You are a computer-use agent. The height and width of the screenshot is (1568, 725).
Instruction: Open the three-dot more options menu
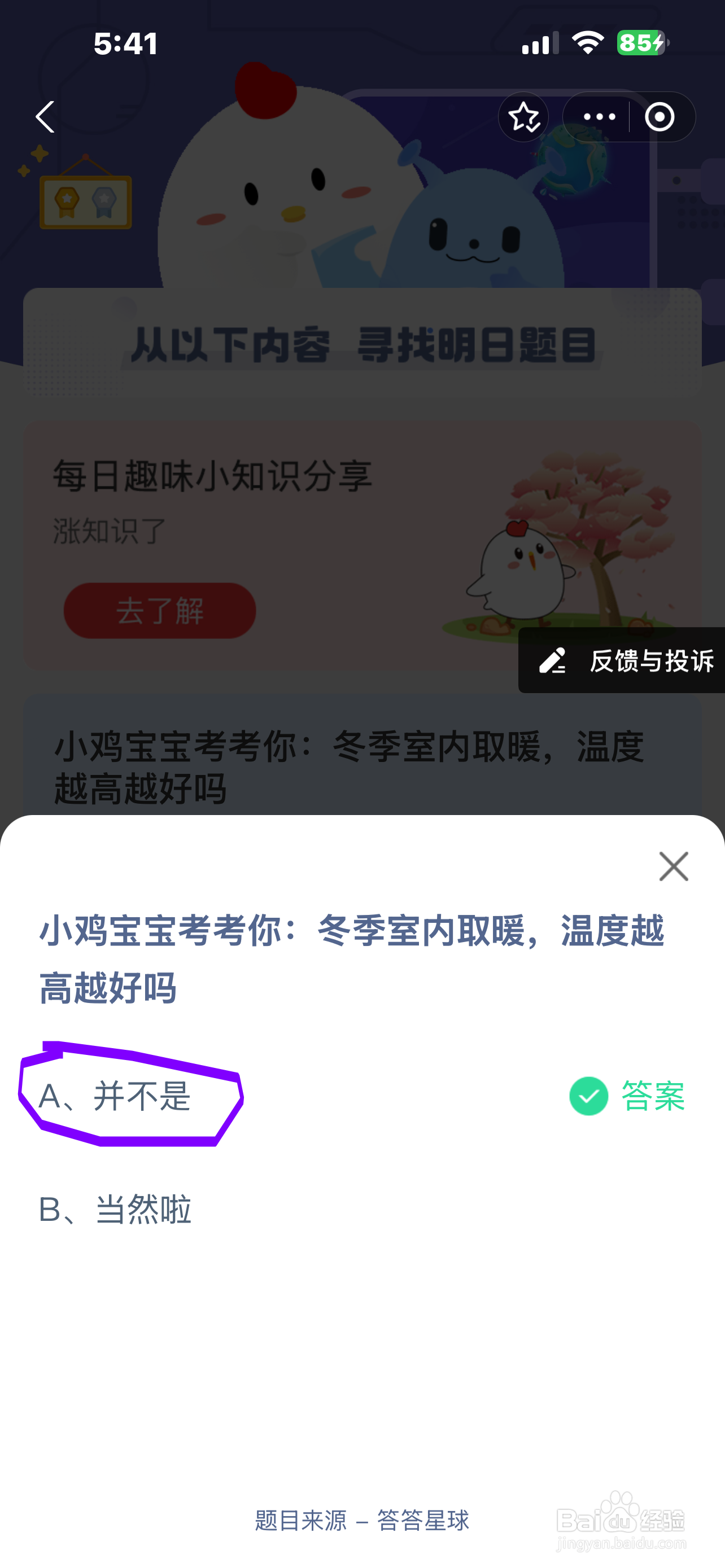click(x=599, y=117)
